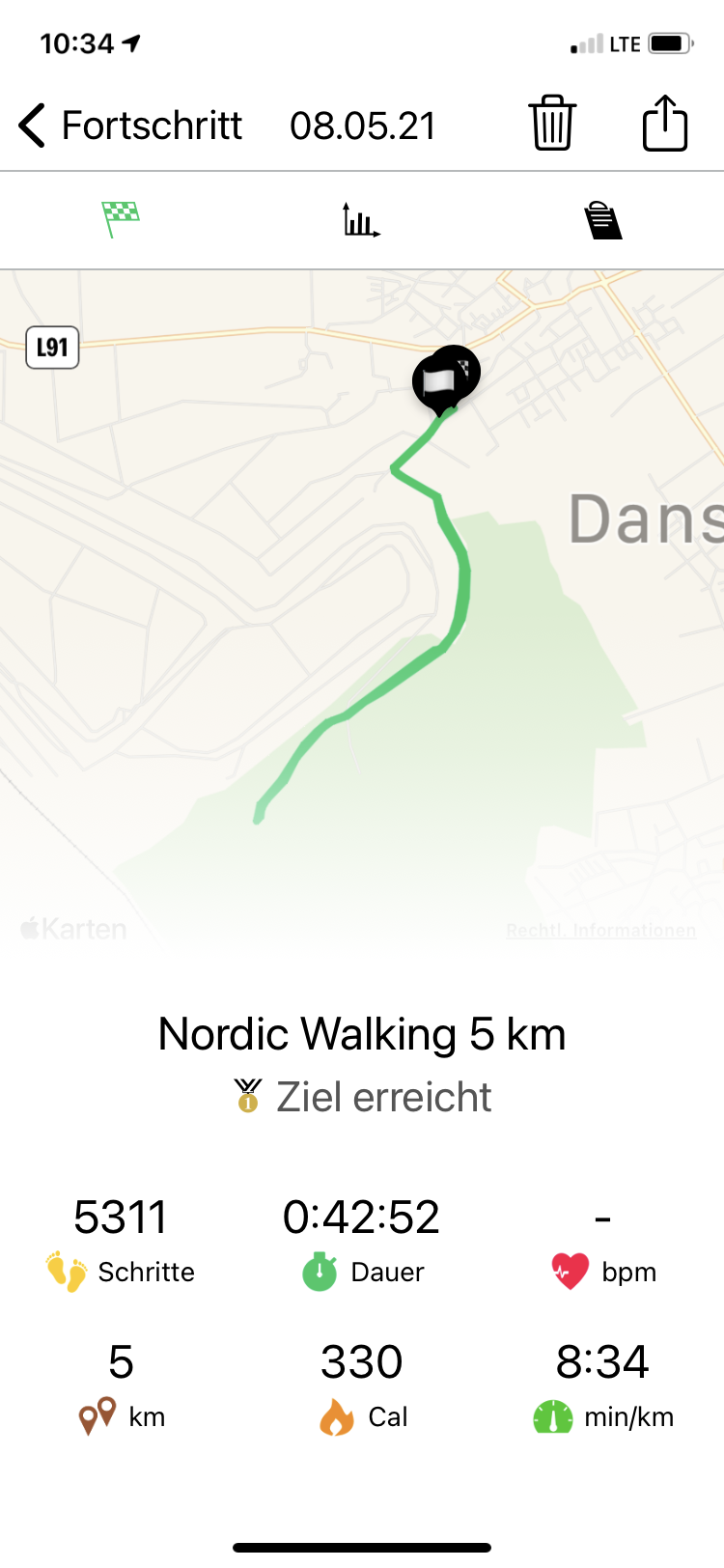Delete this workout with the trash icon
The height and width of the screenshot is (1568, 724).
click(x=552, y=123)
